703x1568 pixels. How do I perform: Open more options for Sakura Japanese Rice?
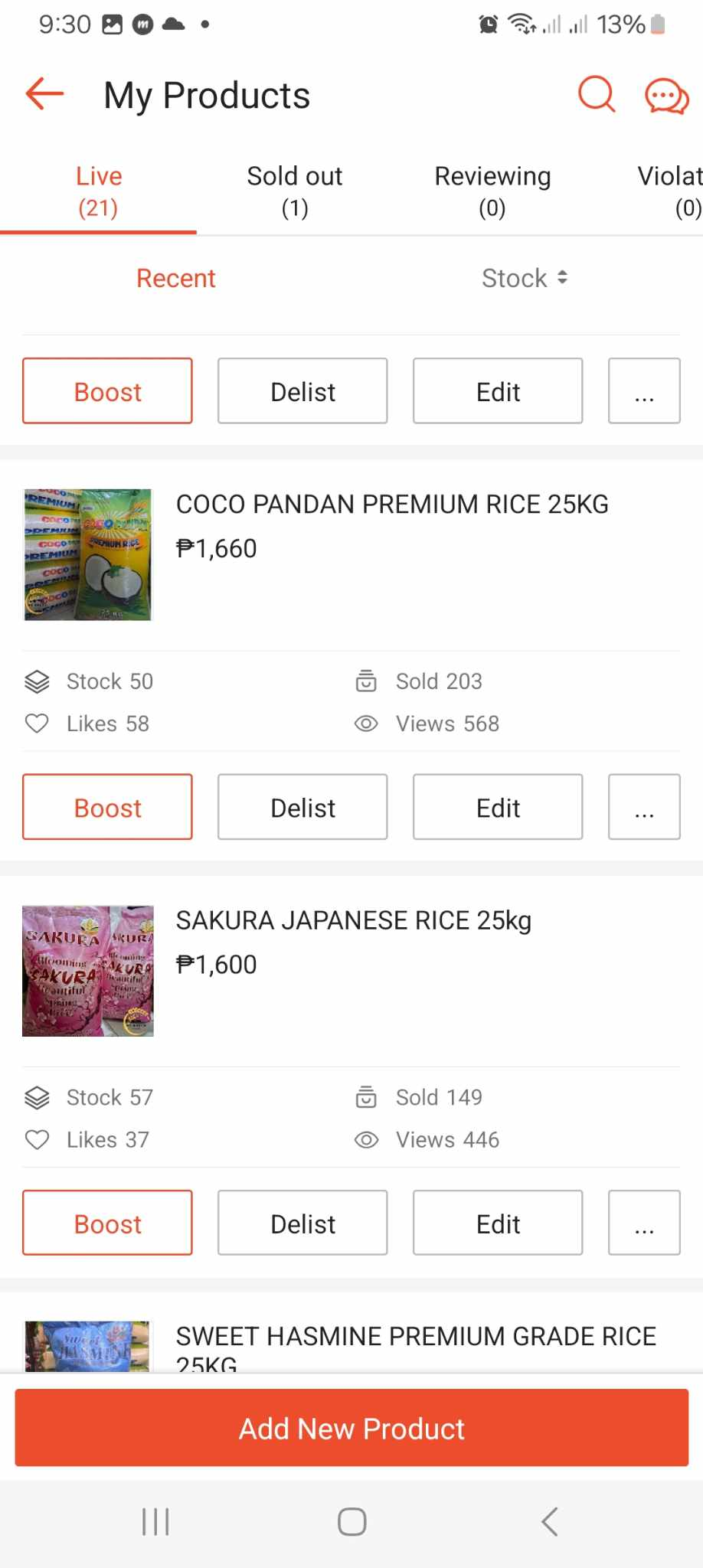point(644,1223)
